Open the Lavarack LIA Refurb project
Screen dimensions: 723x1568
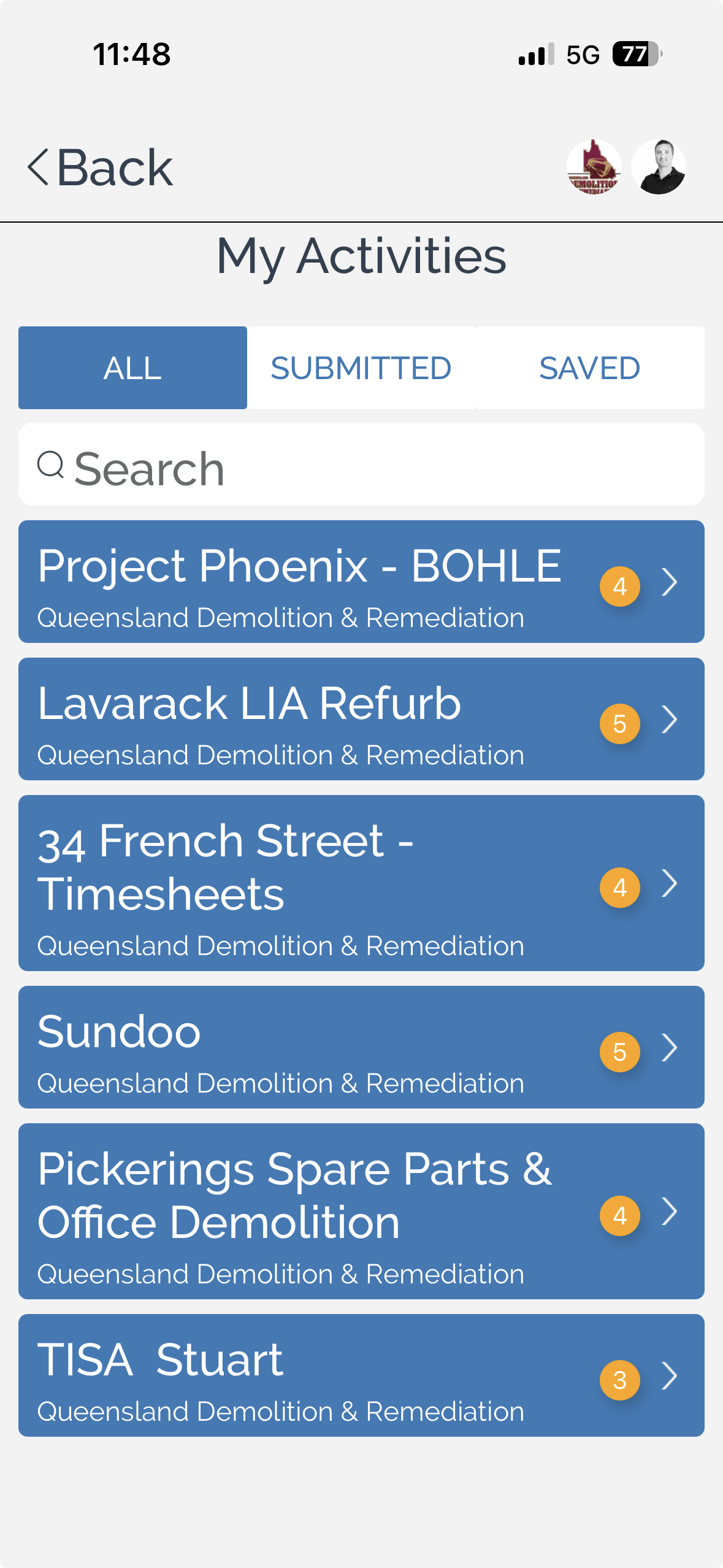point(361,719)
